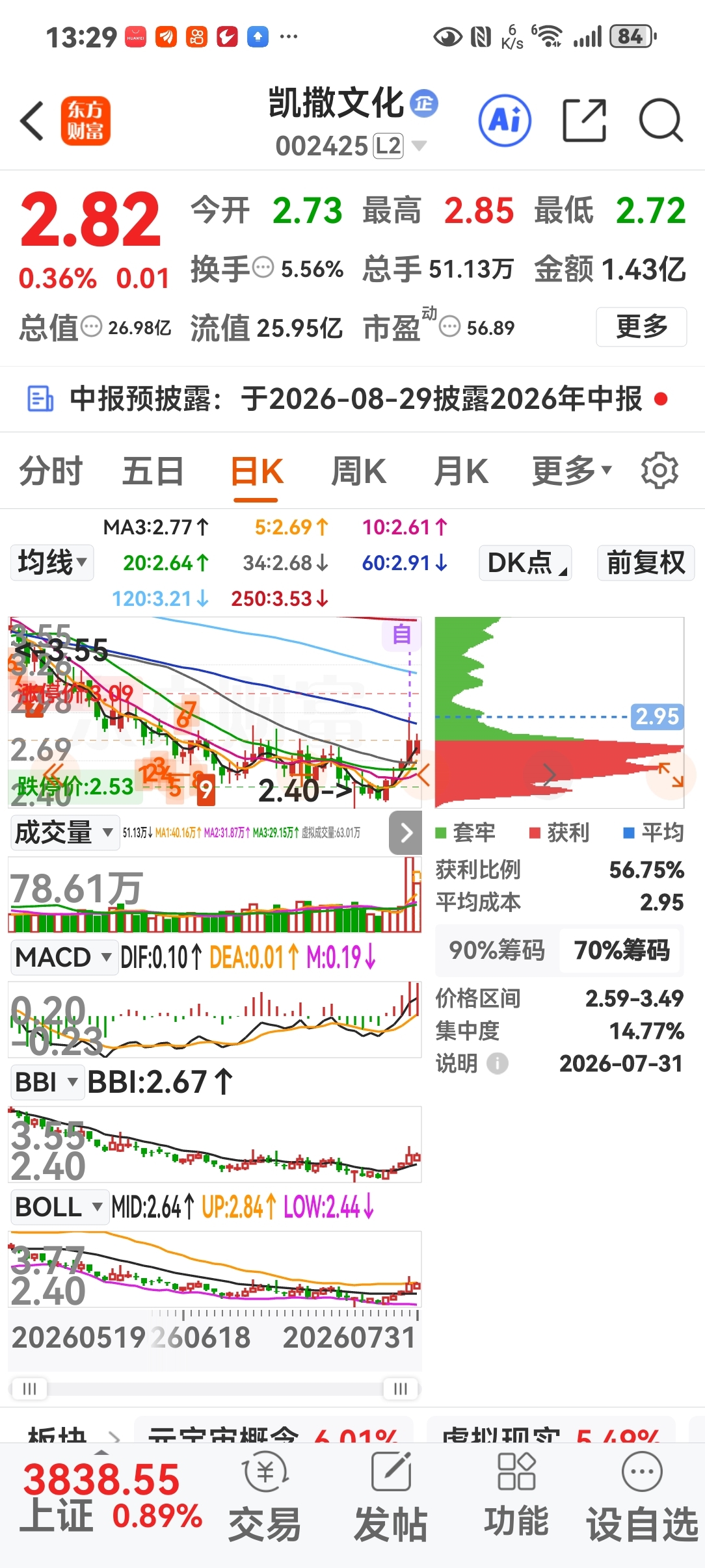This screenshot has width=705, height=1568.
Task: Open the 成交量 indicator dropdown
Action: (x=64, y=833)
